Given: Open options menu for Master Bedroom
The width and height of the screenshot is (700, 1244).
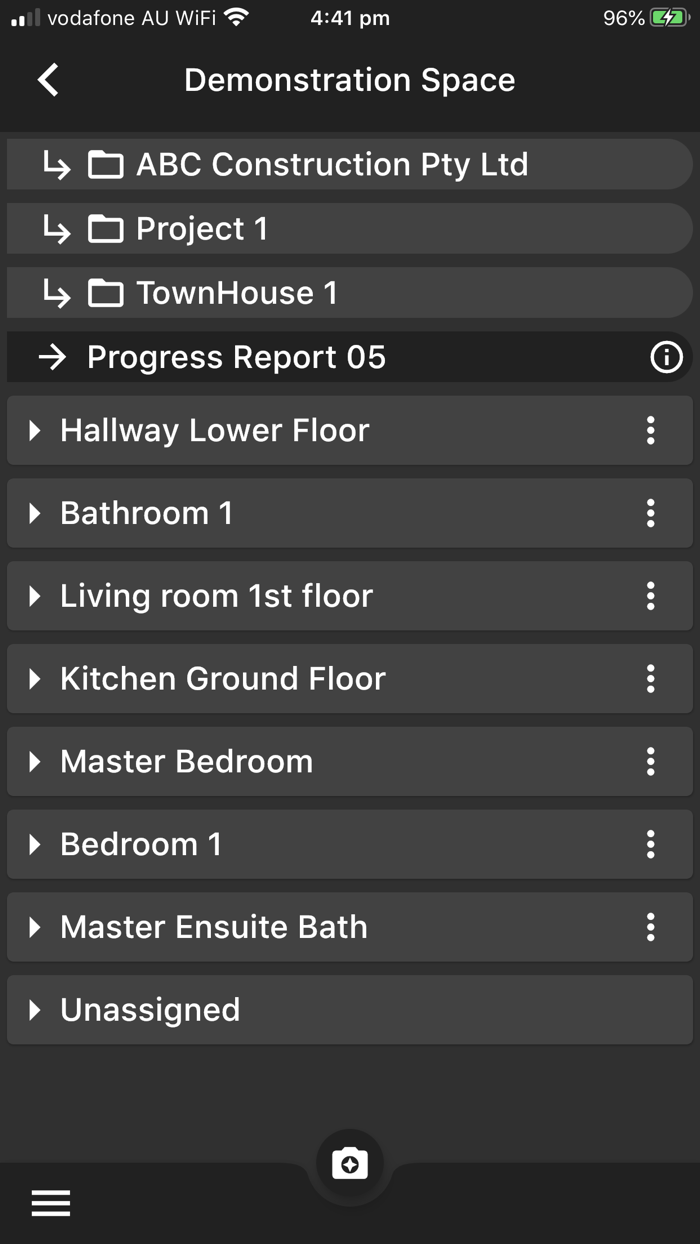Looking at the screenshot, I should click(x=651, y=763).
